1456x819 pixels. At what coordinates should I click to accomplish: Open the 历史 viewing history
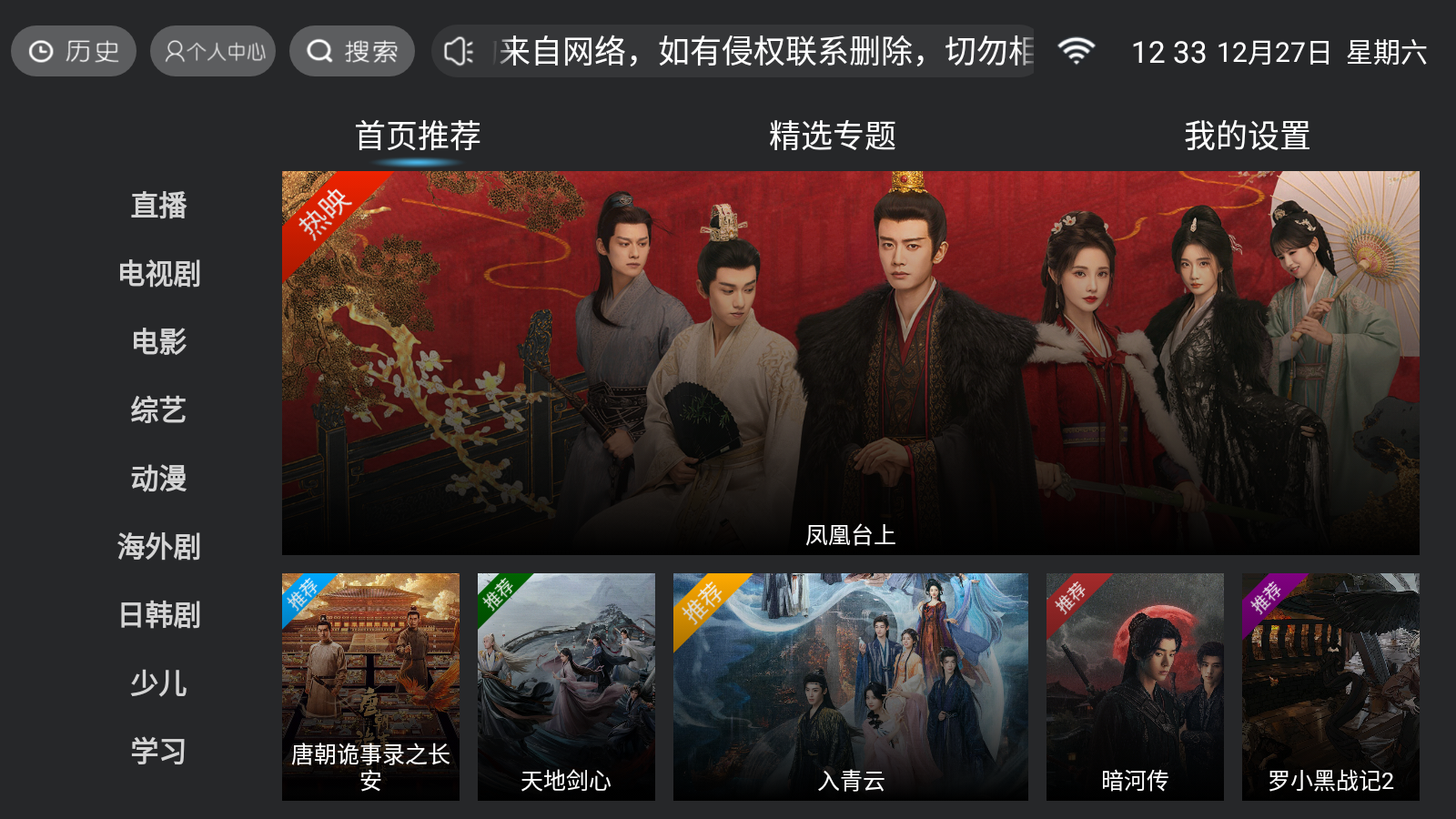click(74, 51)
